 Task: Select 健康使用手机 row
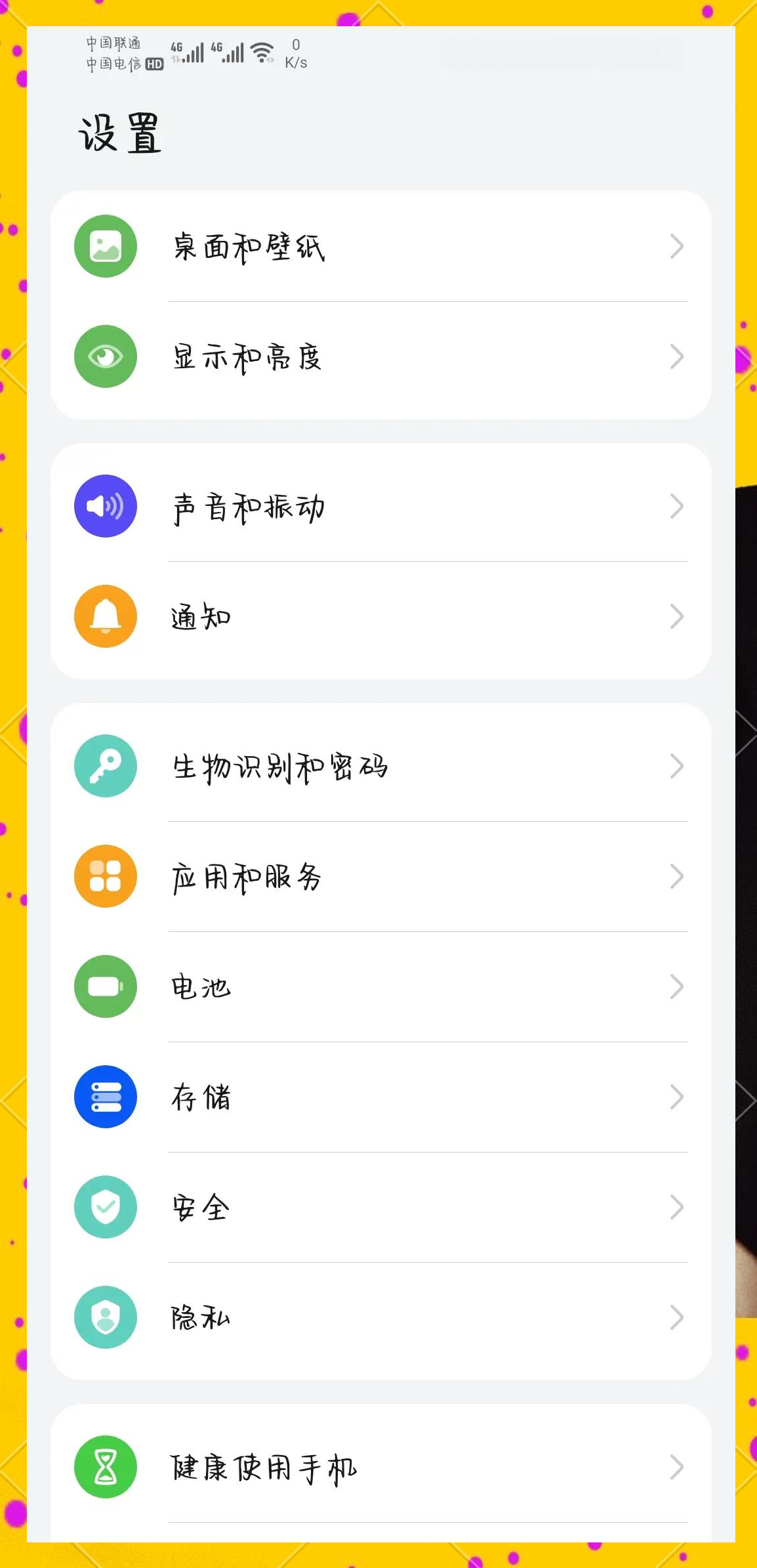(x=380, y=1468)
